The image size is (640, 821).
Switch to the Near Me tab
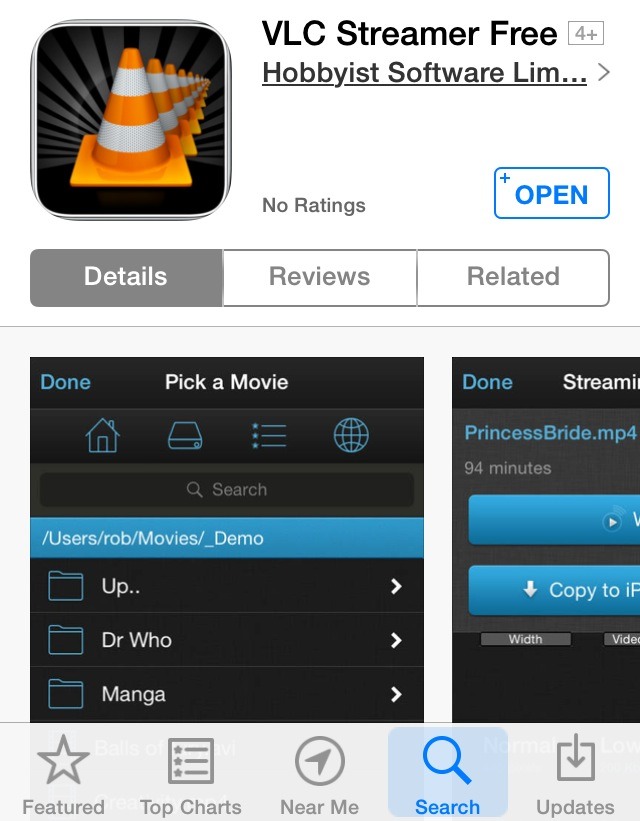point(319,777)
